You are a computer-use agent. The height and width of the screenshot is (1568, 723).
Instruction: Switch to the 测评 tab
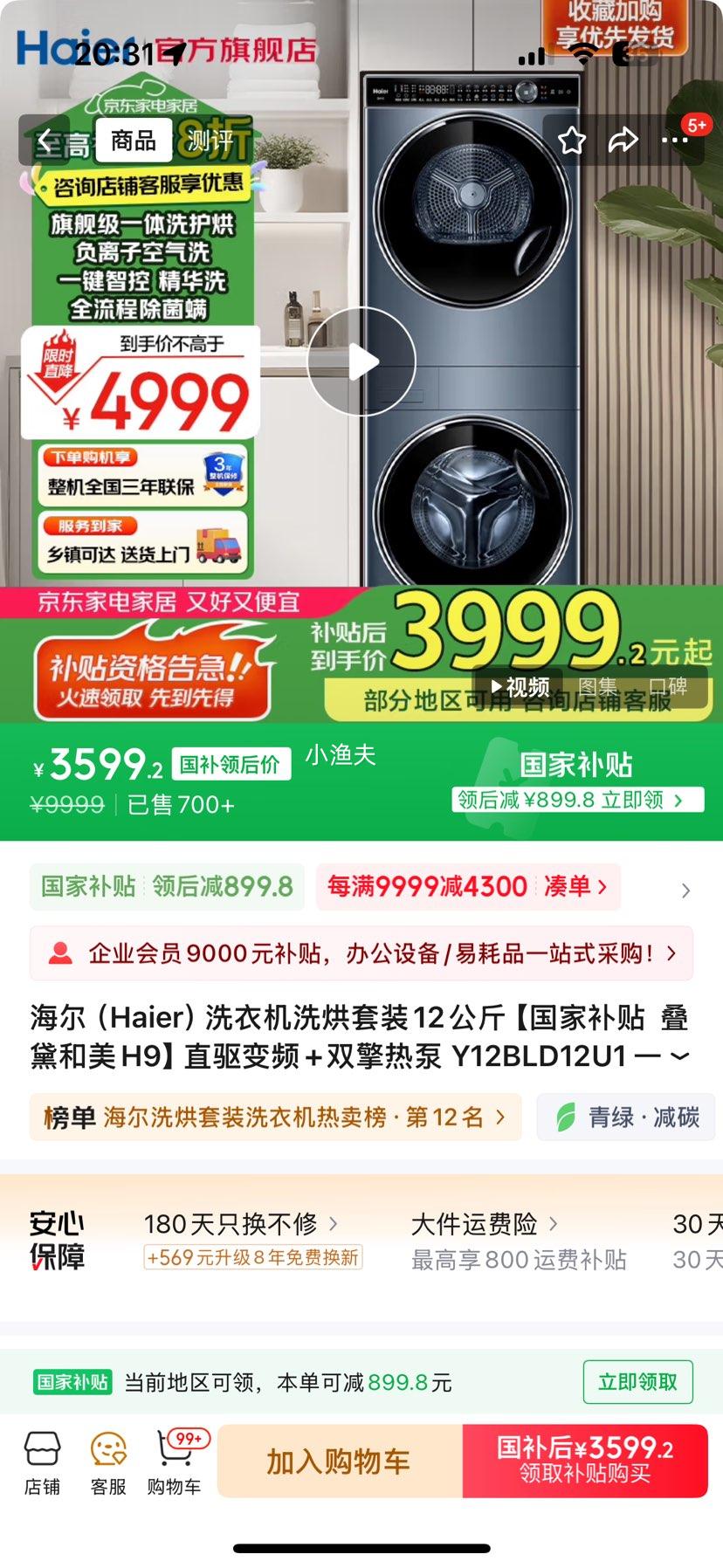tap(210, 141)
